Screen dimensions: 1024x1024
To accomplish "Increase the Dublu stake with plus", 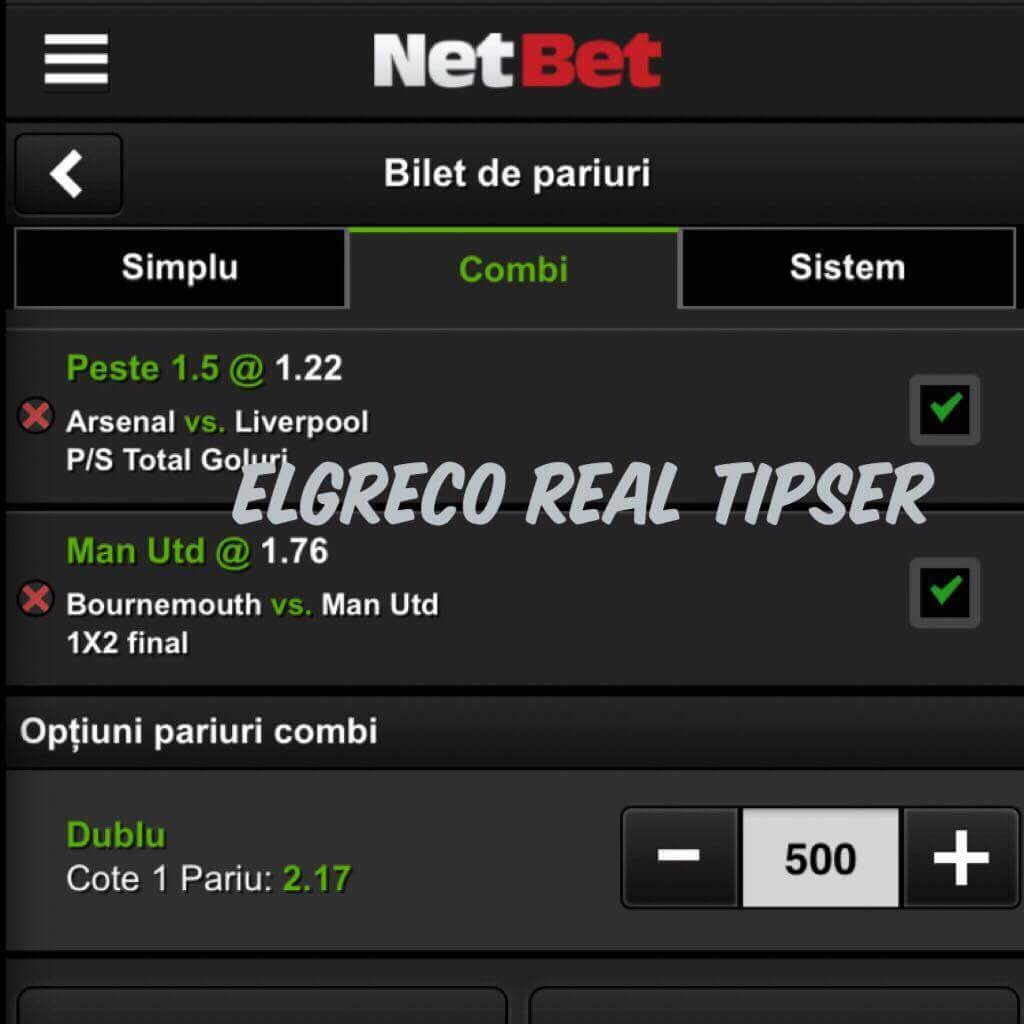I will click(x=961, y=857).
